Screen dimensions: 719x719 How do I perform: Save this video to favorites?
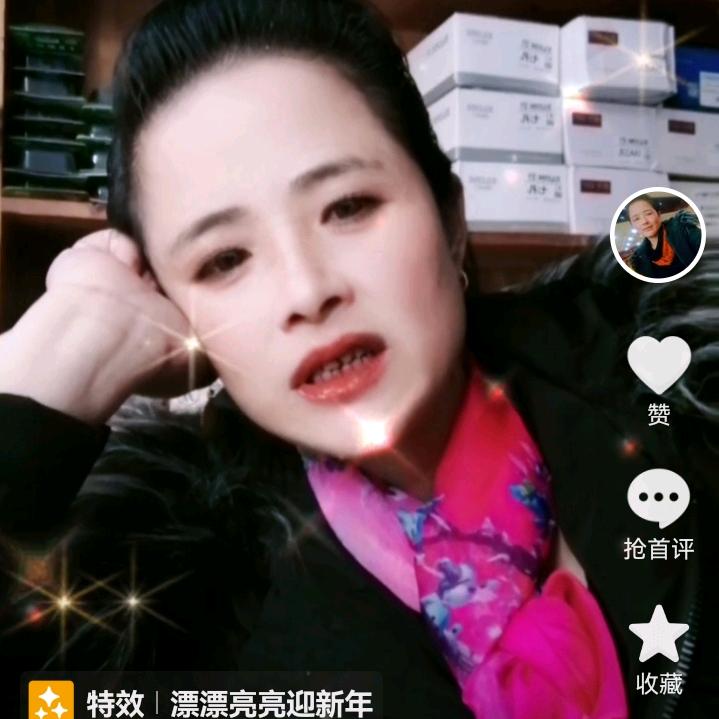(x=658, y=635)
